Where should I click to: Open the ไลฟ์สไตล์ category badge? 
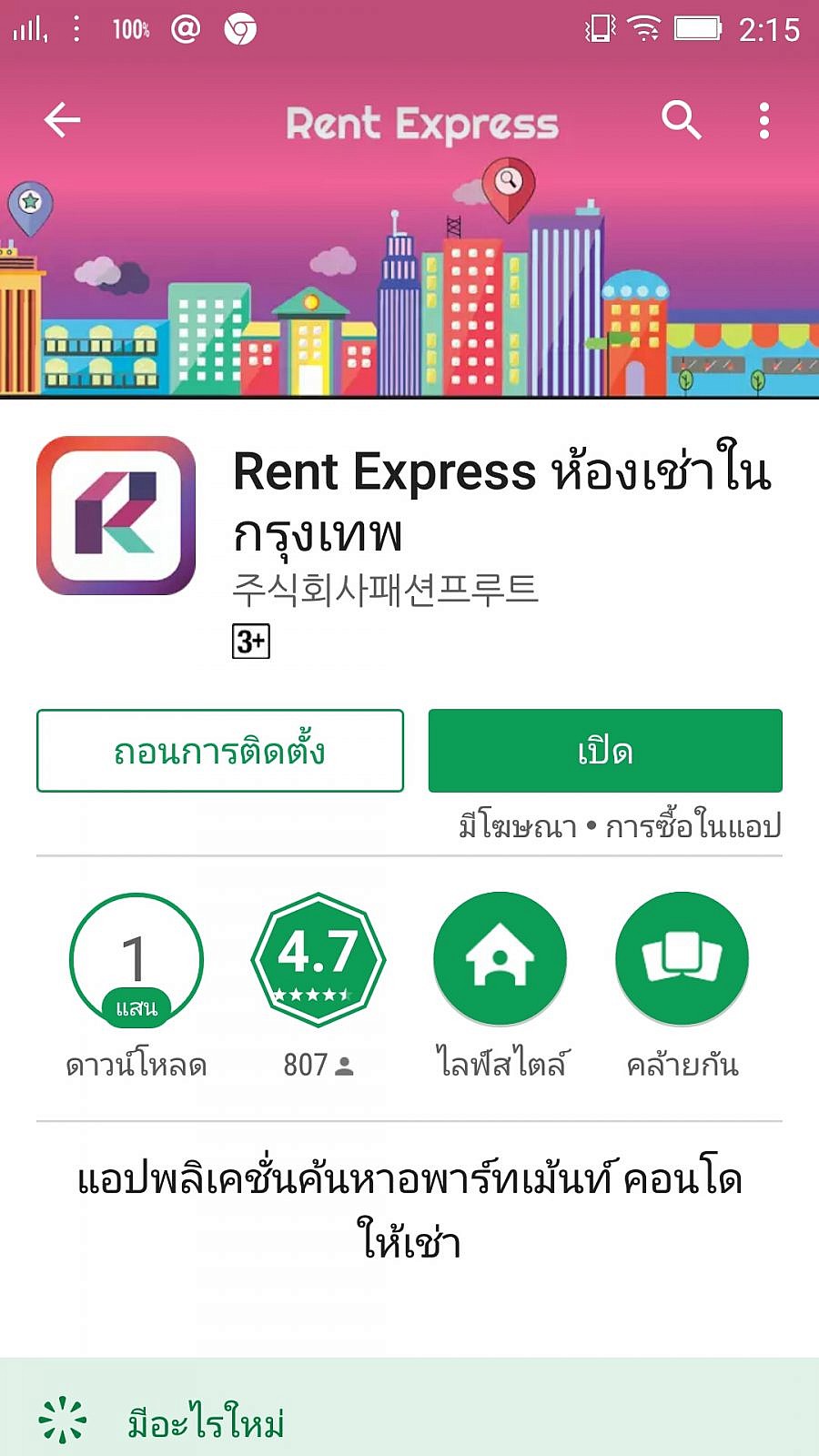(500, 960)
